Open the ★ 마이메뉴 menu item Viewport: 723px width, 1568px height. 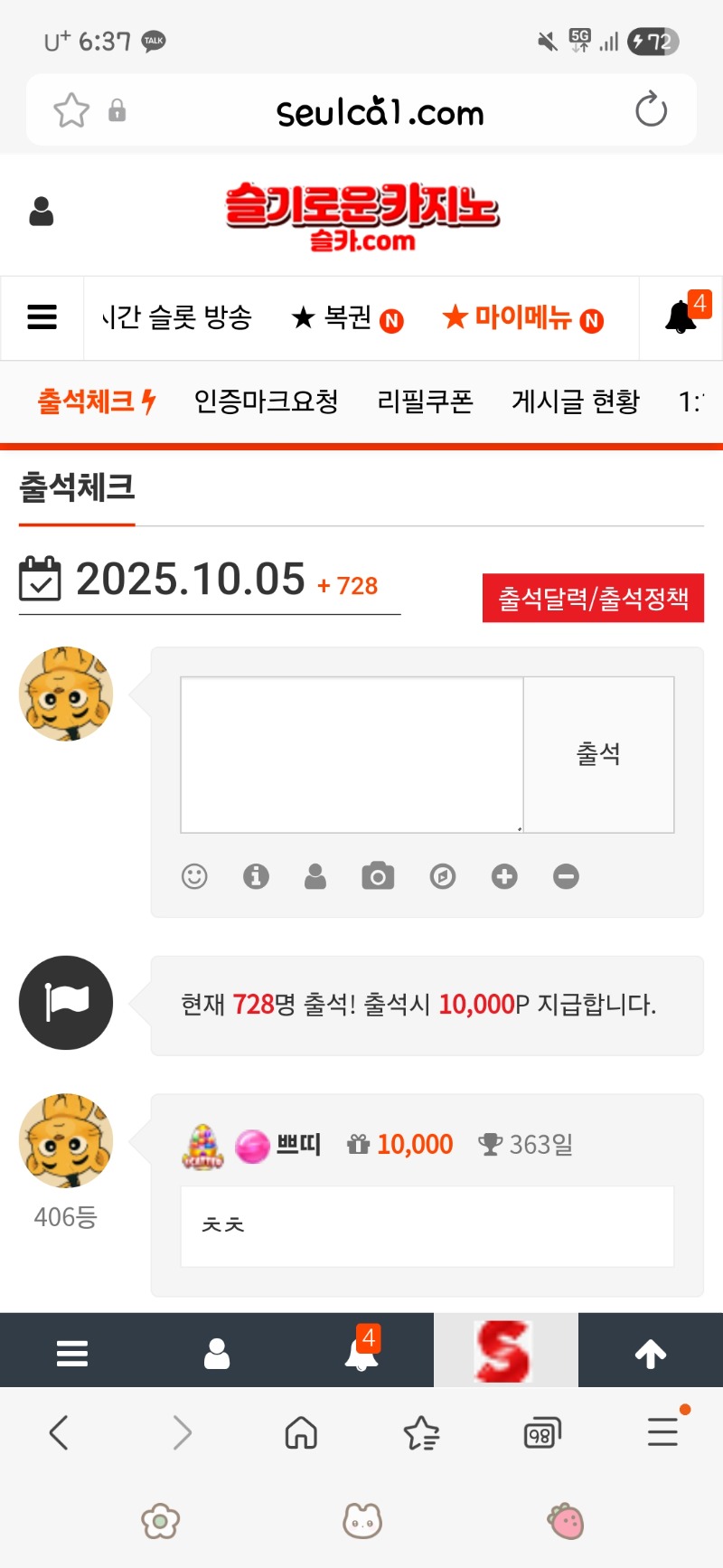(522, 317)
